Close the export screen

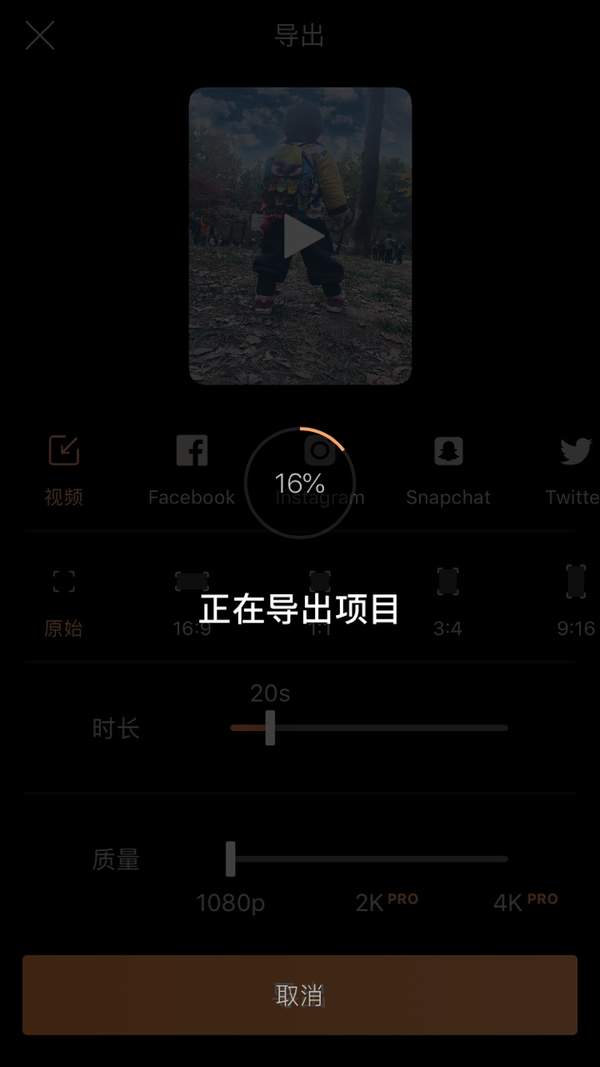pyautogui.click(x=40, y=37)
